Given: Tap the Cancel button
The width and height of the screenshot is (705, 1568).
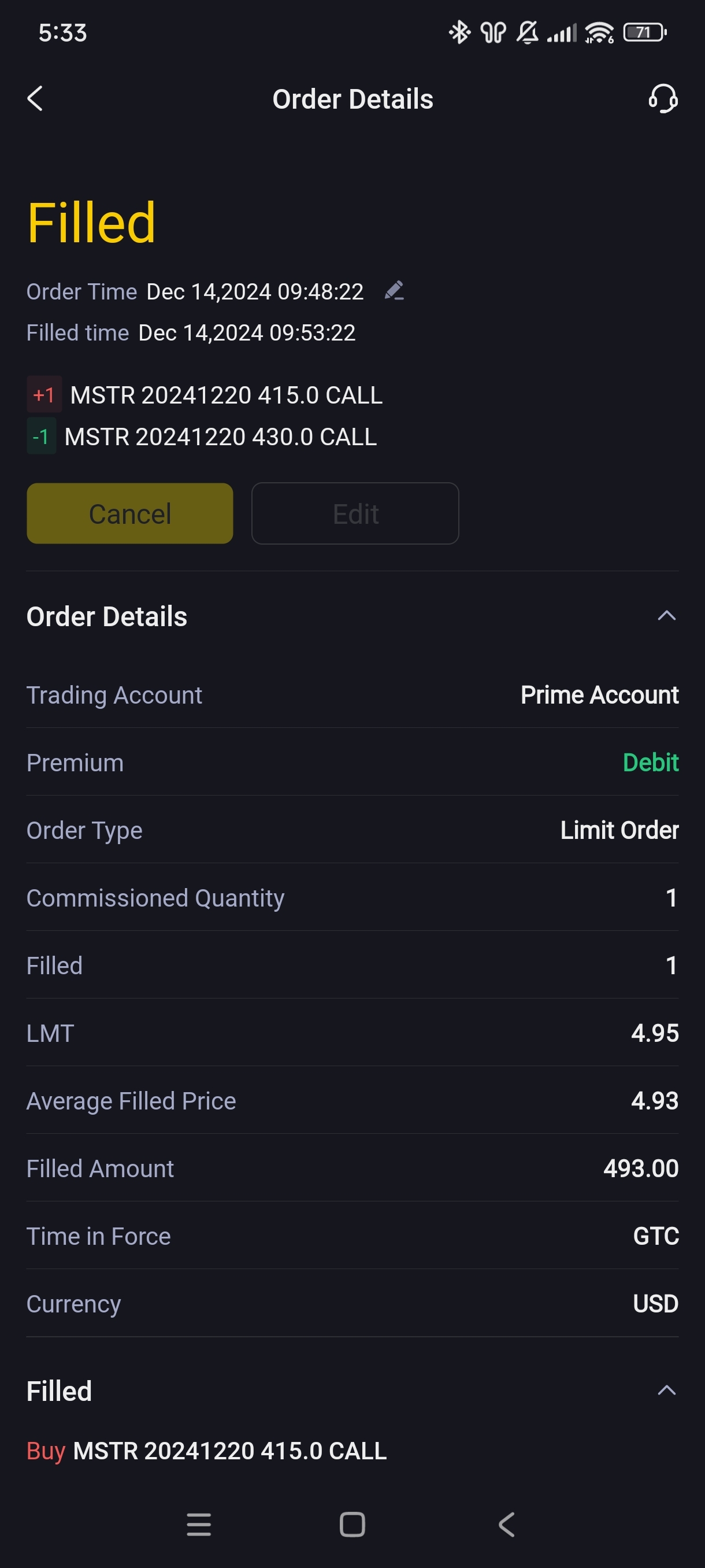Looking at the screenshot, I should (x=129, y=513).
